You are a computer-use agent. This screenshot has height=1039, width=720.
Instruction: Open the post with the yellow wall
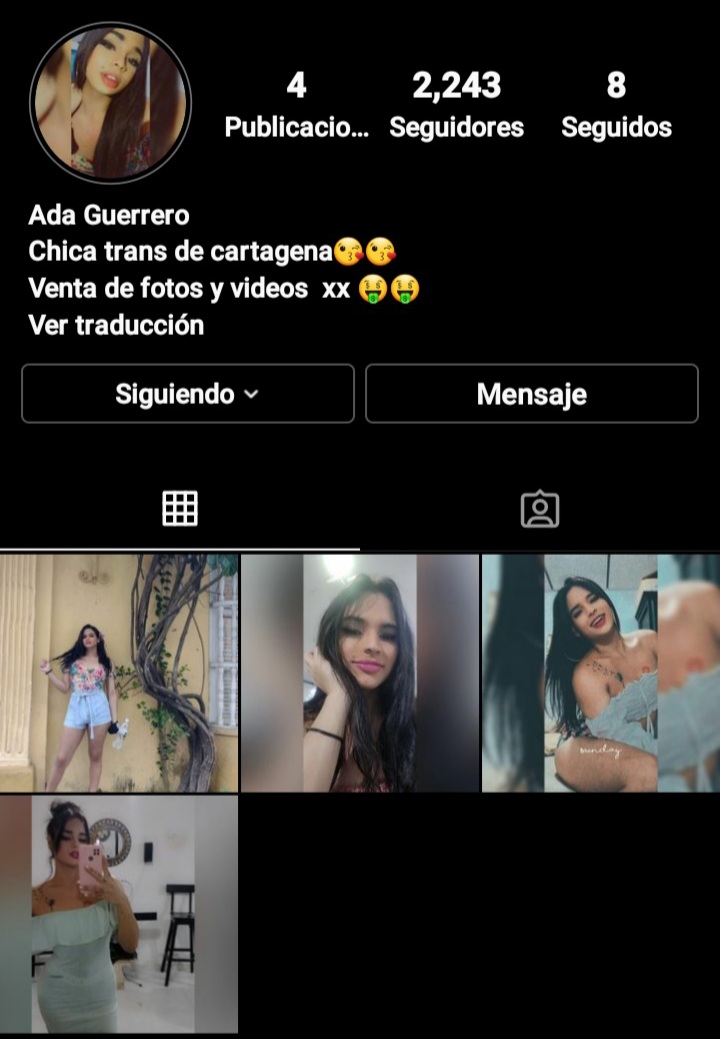click(119, 673)
